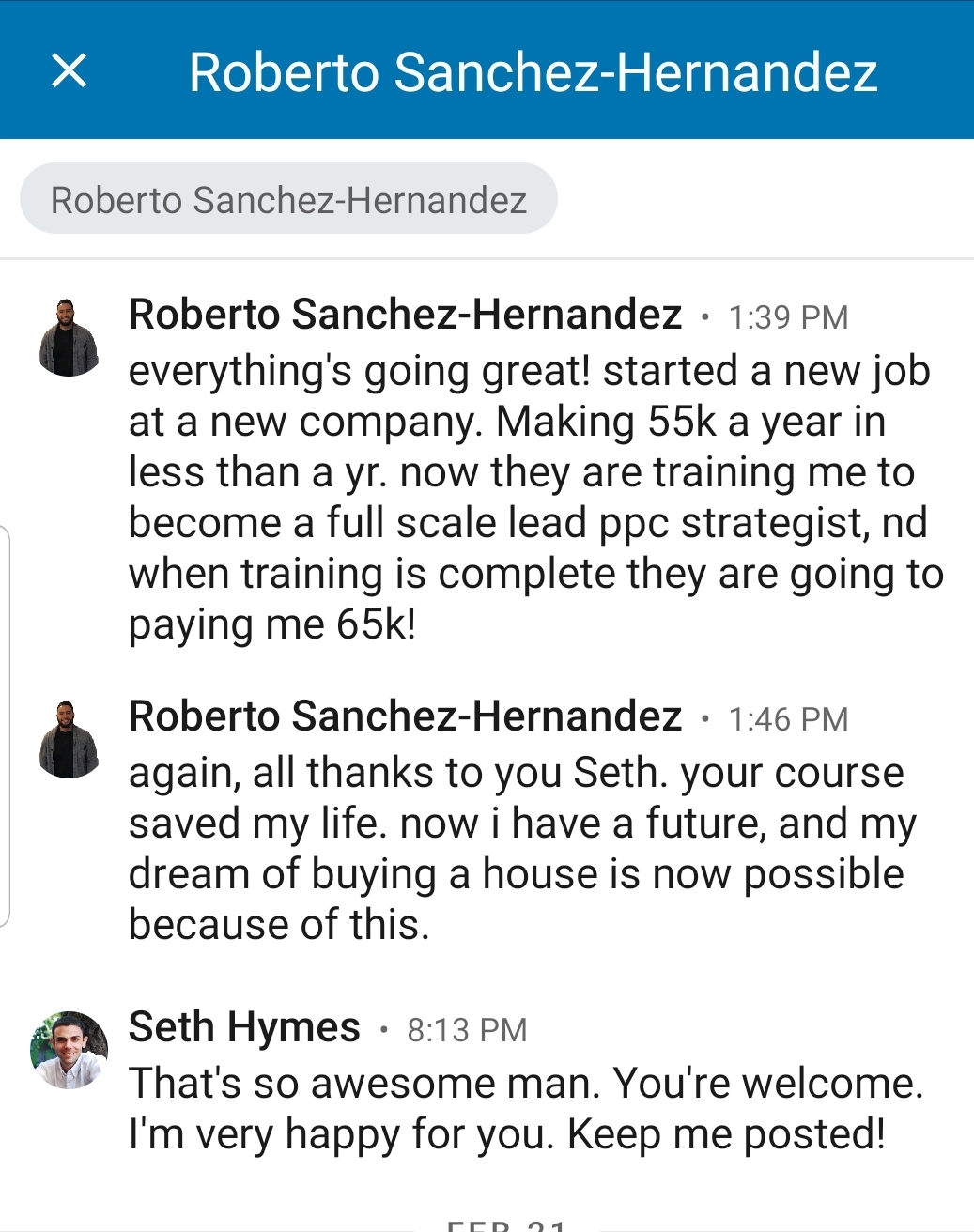Open Roberto's avatar on the 1:46 PM message
This screenshot has width=974, height=1232.
[x=68, y=740]
